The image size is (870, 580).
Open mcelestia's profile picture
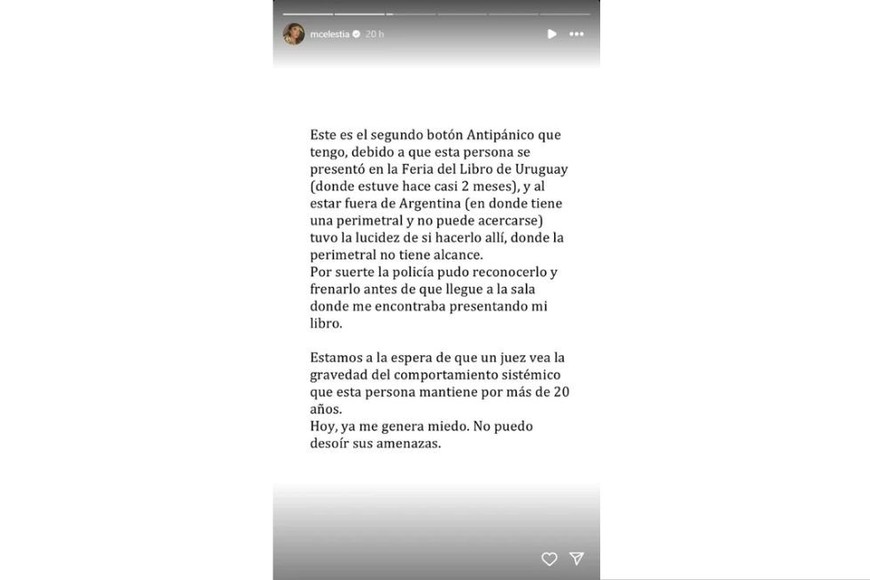(x=293, y=34)
